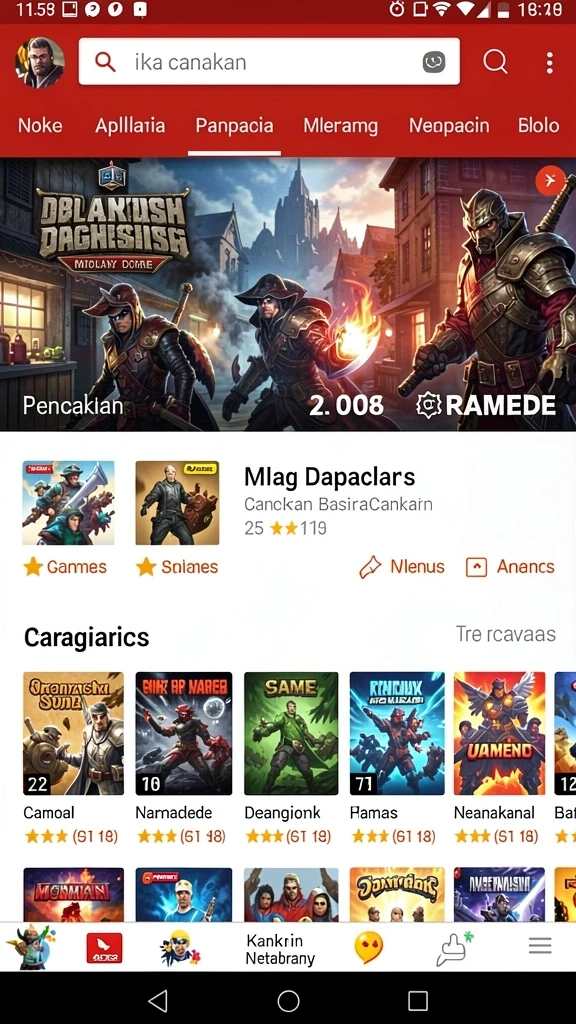The width and height of the screenshot is (576, 1024).
Task: Open the Tre rcavaas link beside Caragiarics
Action: (505, 633)
